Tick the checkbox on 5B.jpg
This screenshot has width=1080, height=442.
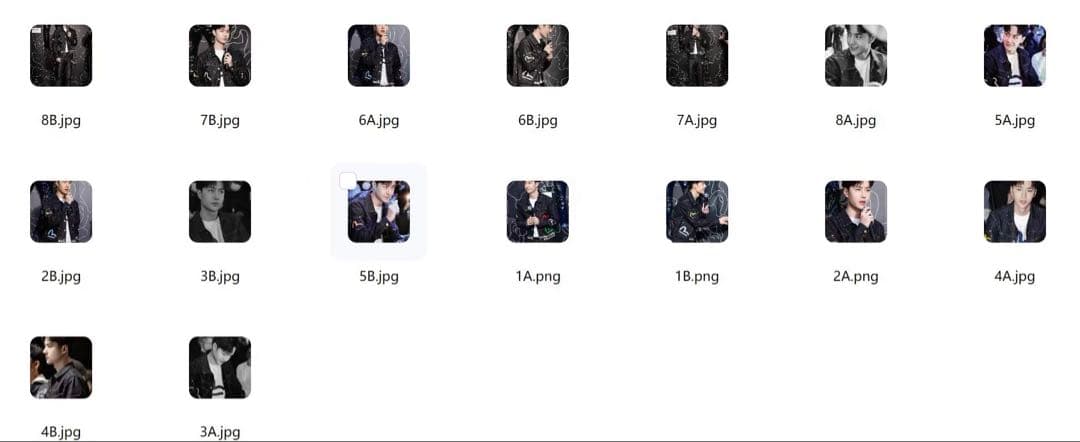point(348,181)
